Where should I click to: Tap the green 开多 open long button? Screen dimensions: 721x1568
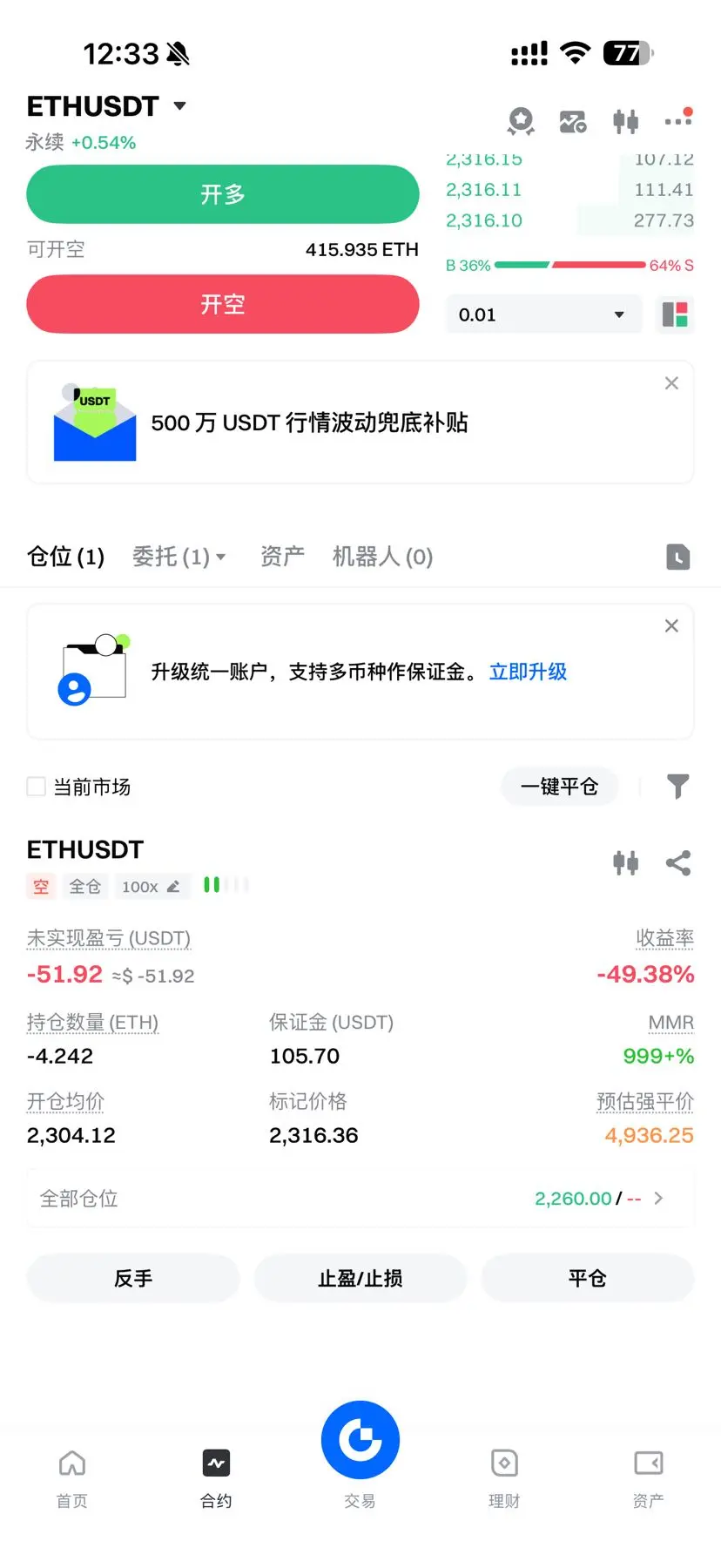[223, 194]
